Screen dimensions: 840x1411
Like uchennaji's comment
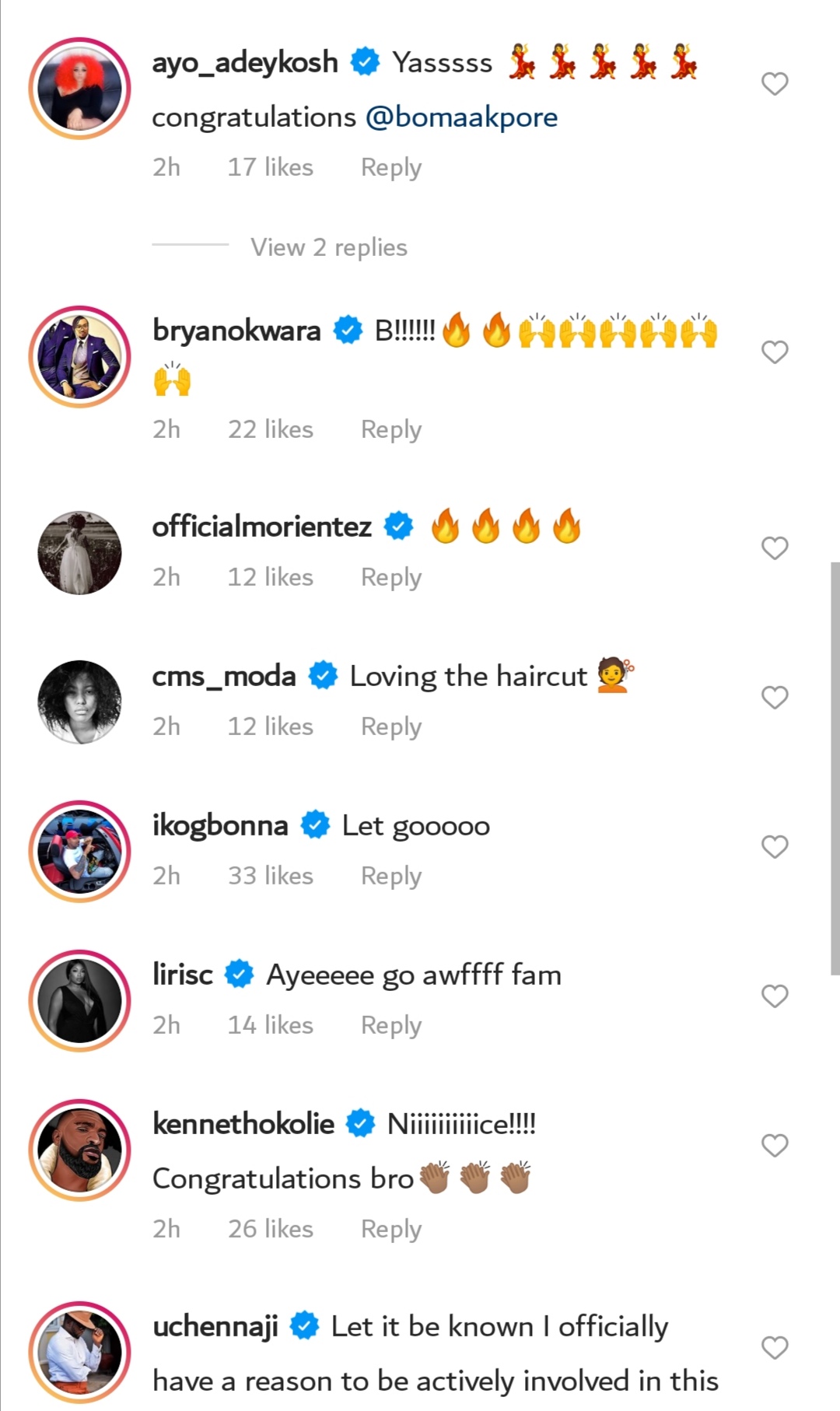[775, 1348]
